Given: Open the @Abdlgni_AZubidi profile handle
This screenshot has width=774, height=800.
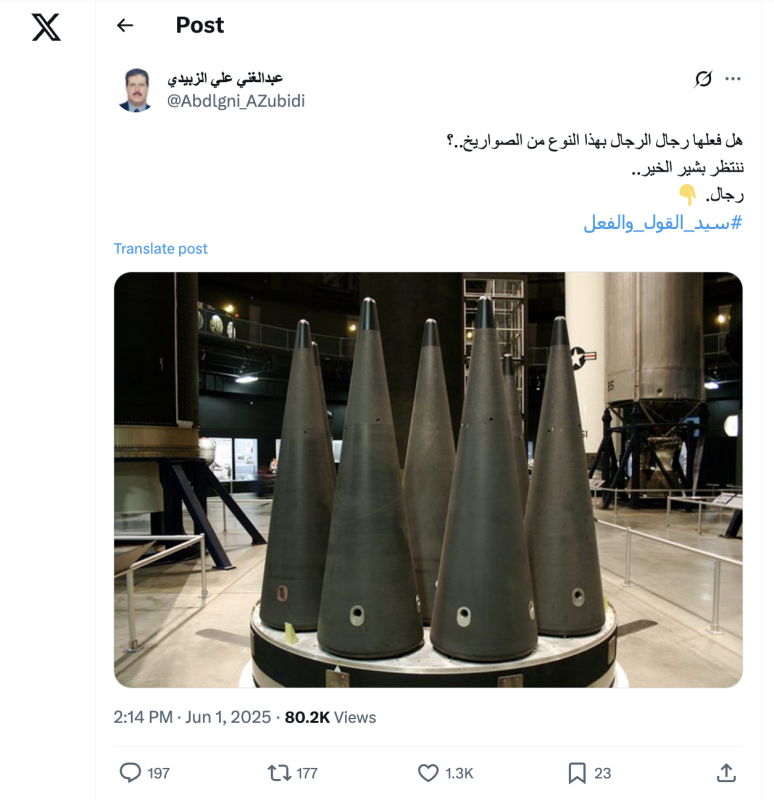Looking at the screenshot, I should click(x=235, y=101).
